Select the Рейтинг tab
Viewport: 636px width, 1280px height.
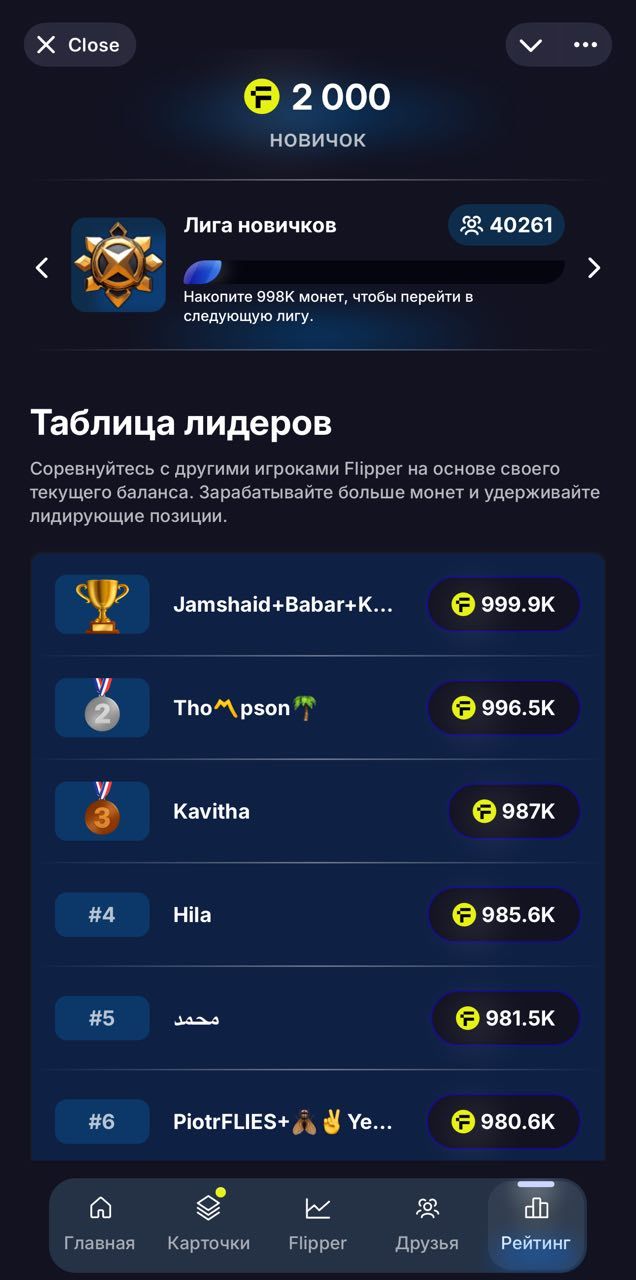click(536, 1224)
